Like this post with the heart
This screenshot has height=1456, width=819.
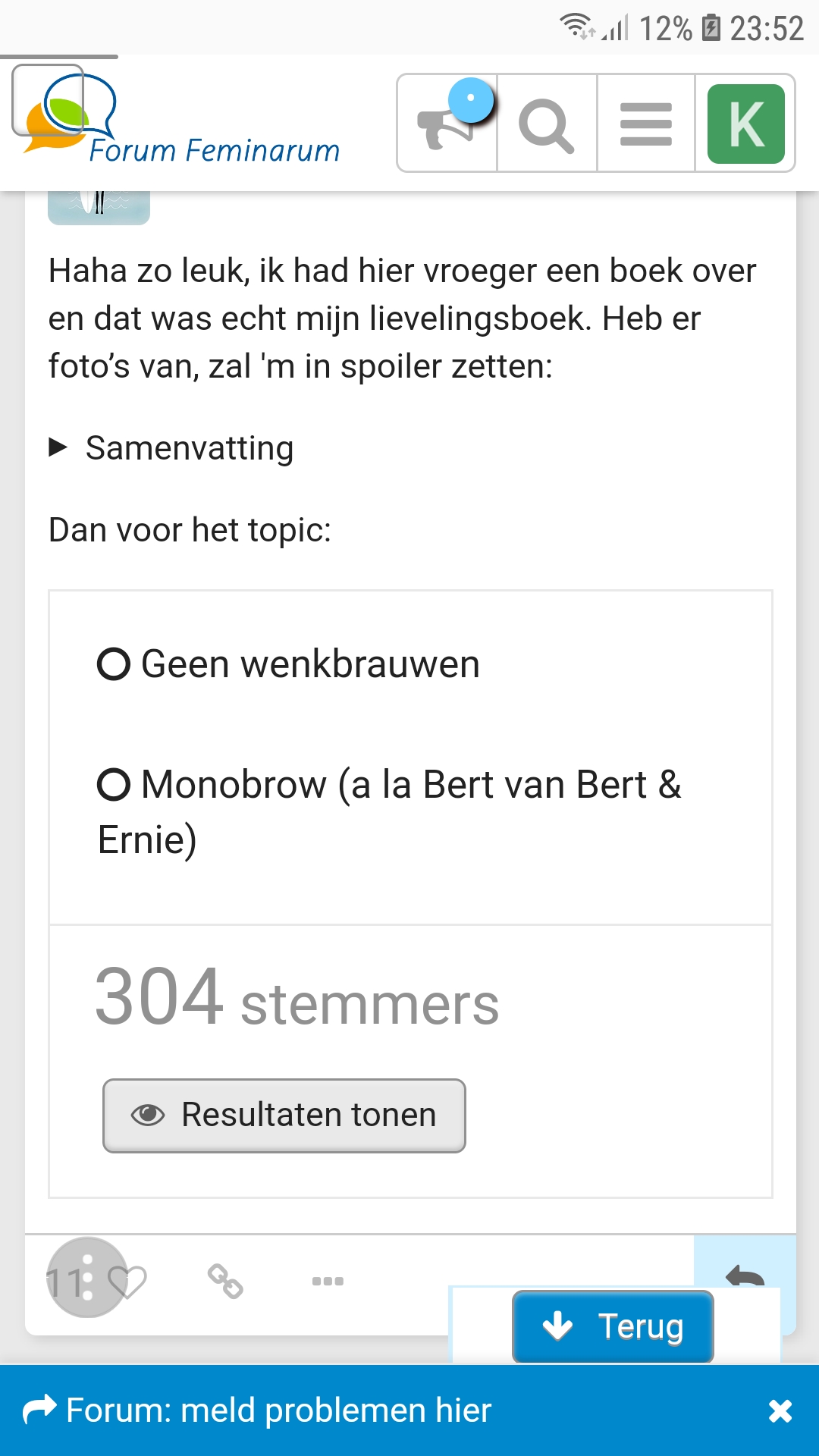(127, 1282)
